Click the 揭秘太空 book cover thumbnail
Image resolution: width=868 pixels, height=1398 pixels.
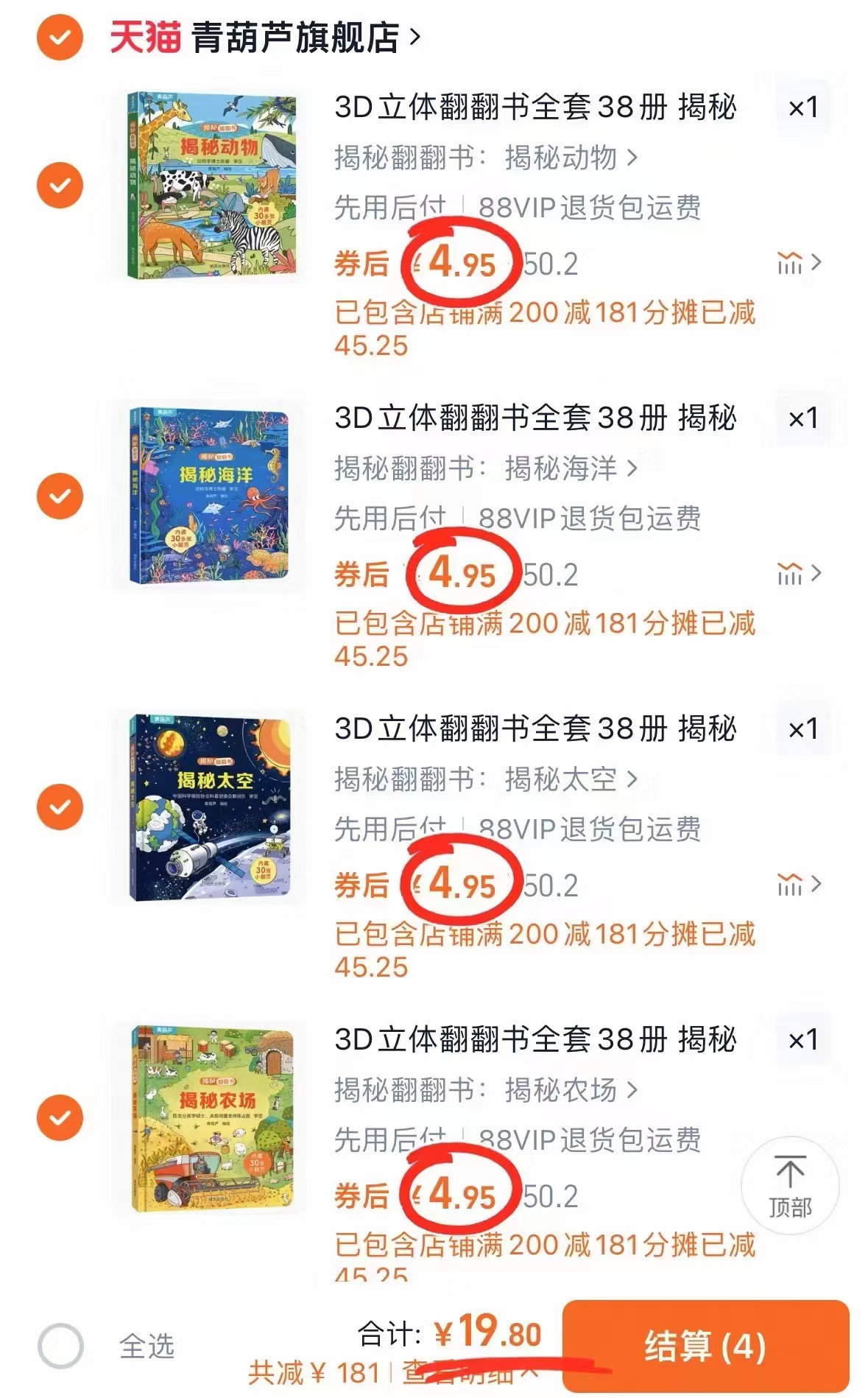(x=208, y=808)
